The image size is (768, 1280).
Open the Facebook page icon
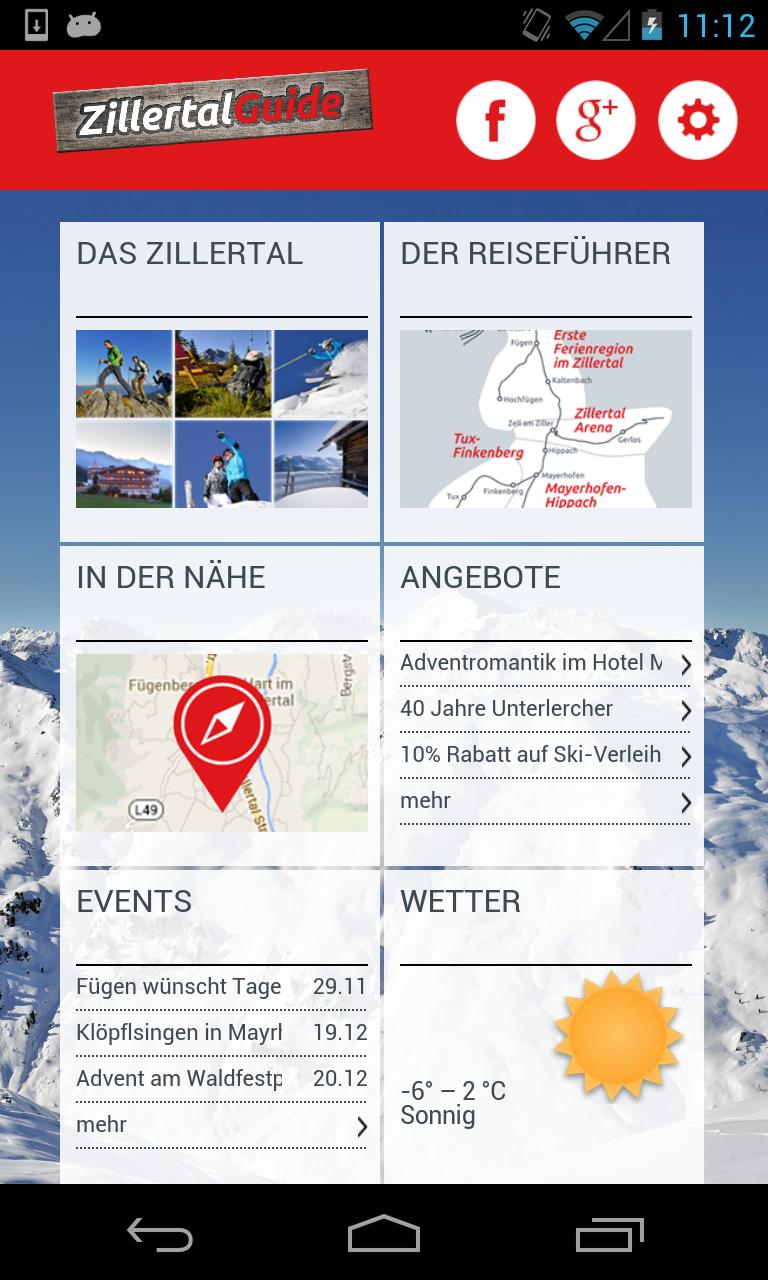496,121
